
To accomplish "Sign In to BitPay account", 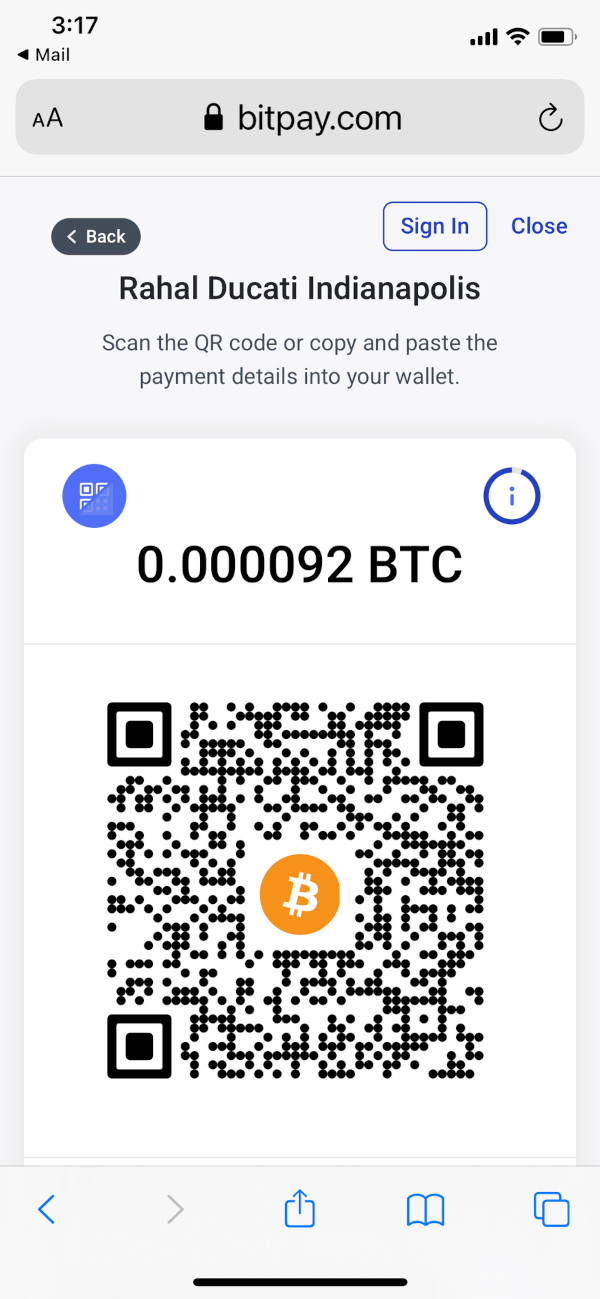I will [434, 226].
